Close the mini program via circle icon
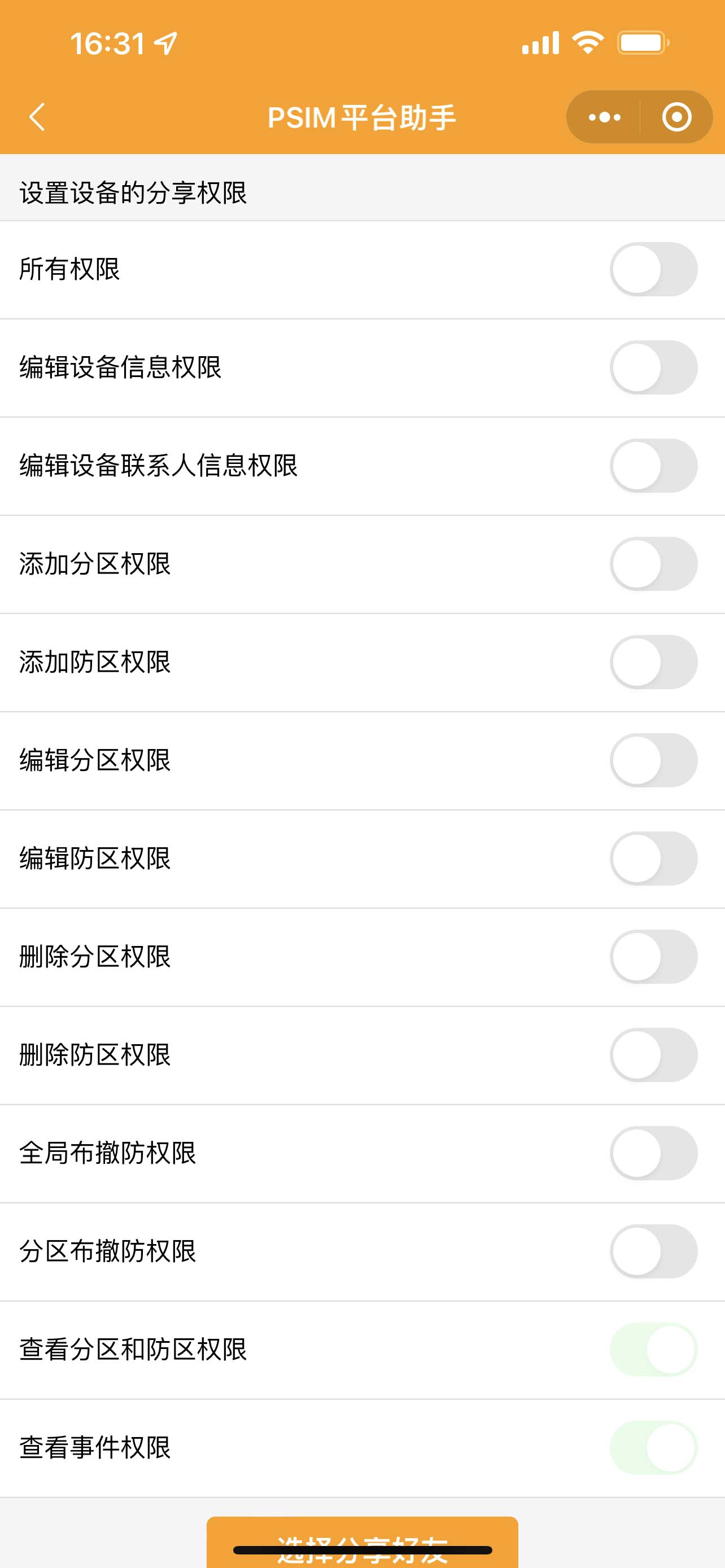Viewport: 725px width, 1568px height. click(x=676, y=117)
